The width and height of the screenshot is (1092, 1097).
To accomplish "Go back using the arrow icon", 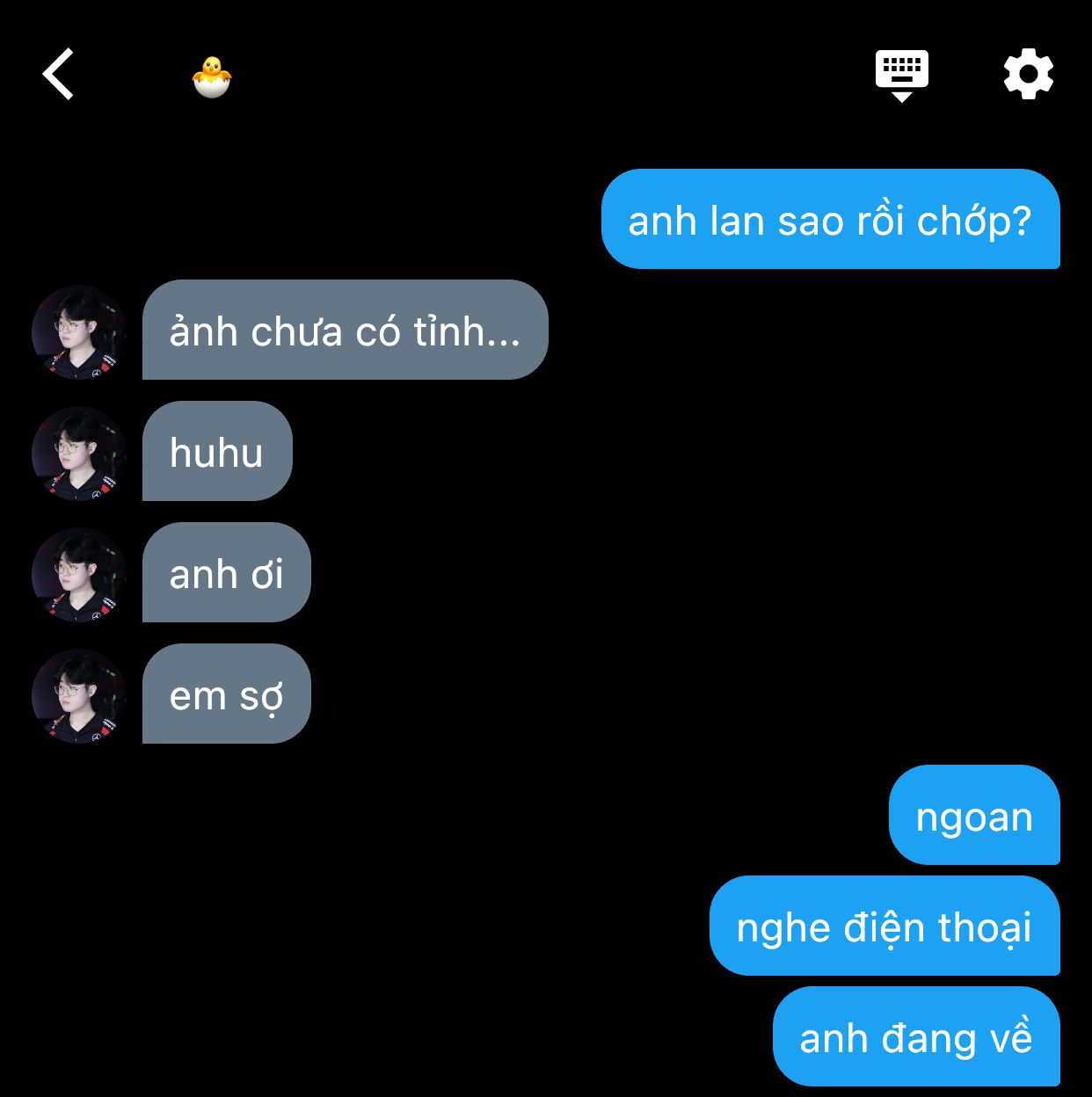I will click(59, 74).
